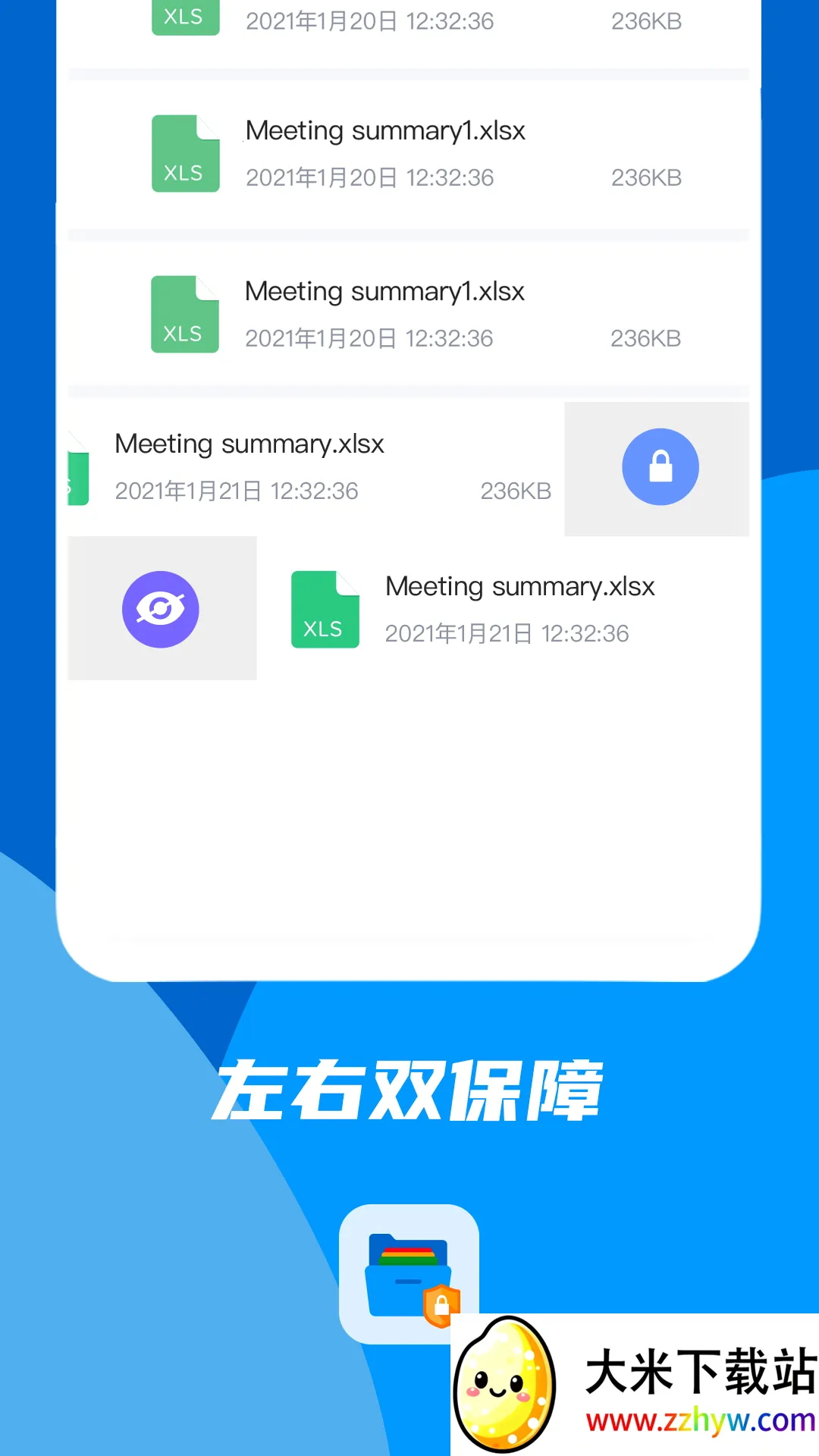Click the XLS icon of the first Meeting summary1.xlsx
Image resolution: width=819 pixels, height=1456 pixels.
pos(185,153)
